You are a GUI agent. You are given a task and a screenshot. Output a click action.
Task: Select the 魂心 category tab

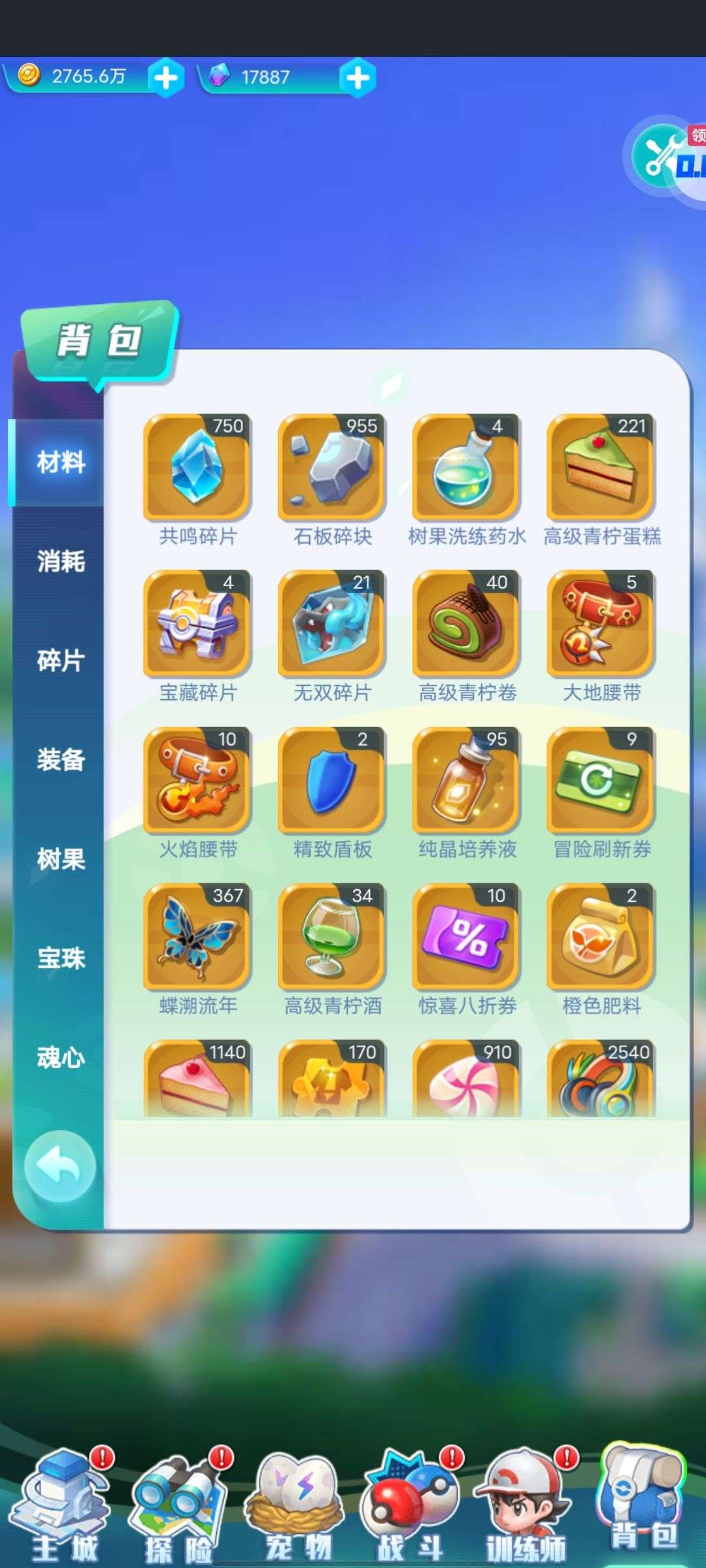(x=60, y=1058)
